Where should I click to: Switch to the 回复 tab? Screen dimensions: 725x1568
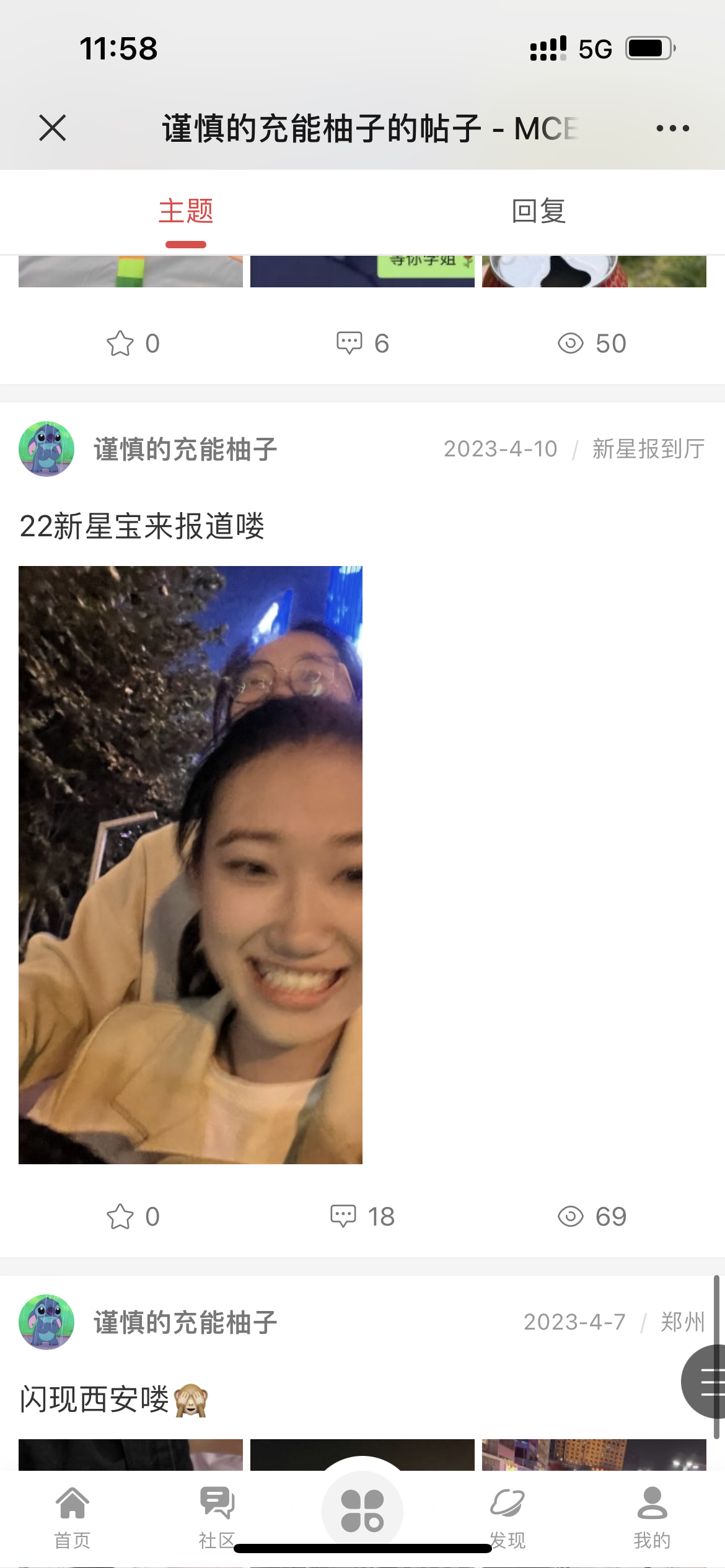click(538, 211)
